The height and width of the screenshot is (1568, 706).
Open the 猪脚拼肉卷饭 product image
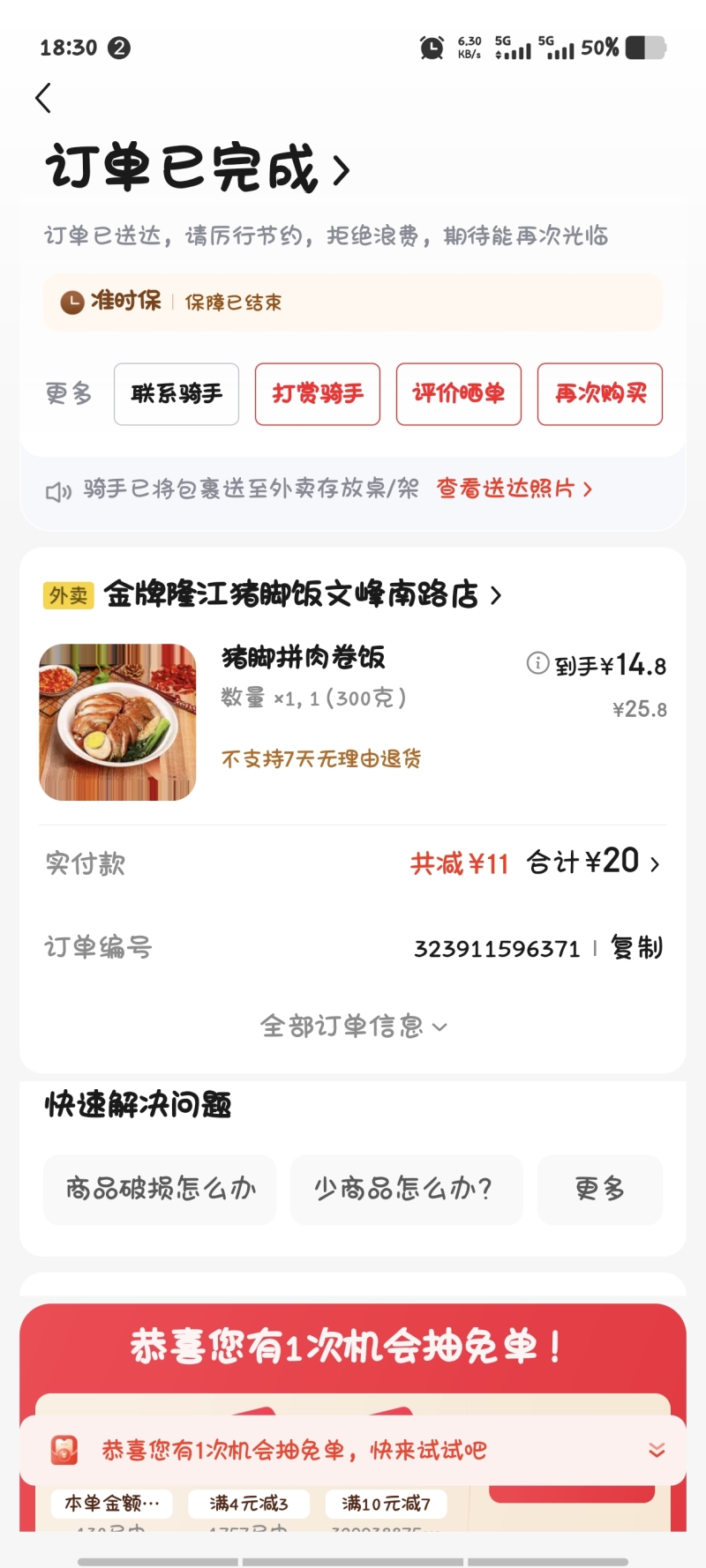click(x=117, y=722)
